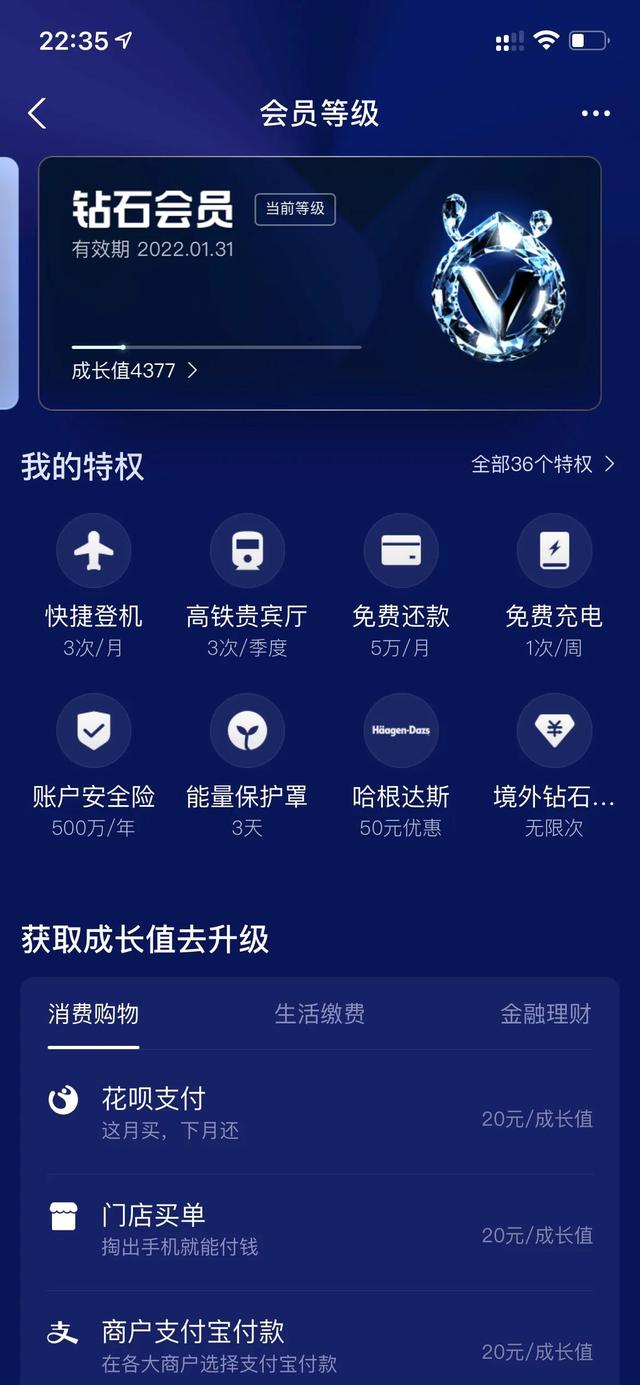Screen dimensions: 640x1385
Task: Show all 36 privileges
Action: tap(543, 464)
